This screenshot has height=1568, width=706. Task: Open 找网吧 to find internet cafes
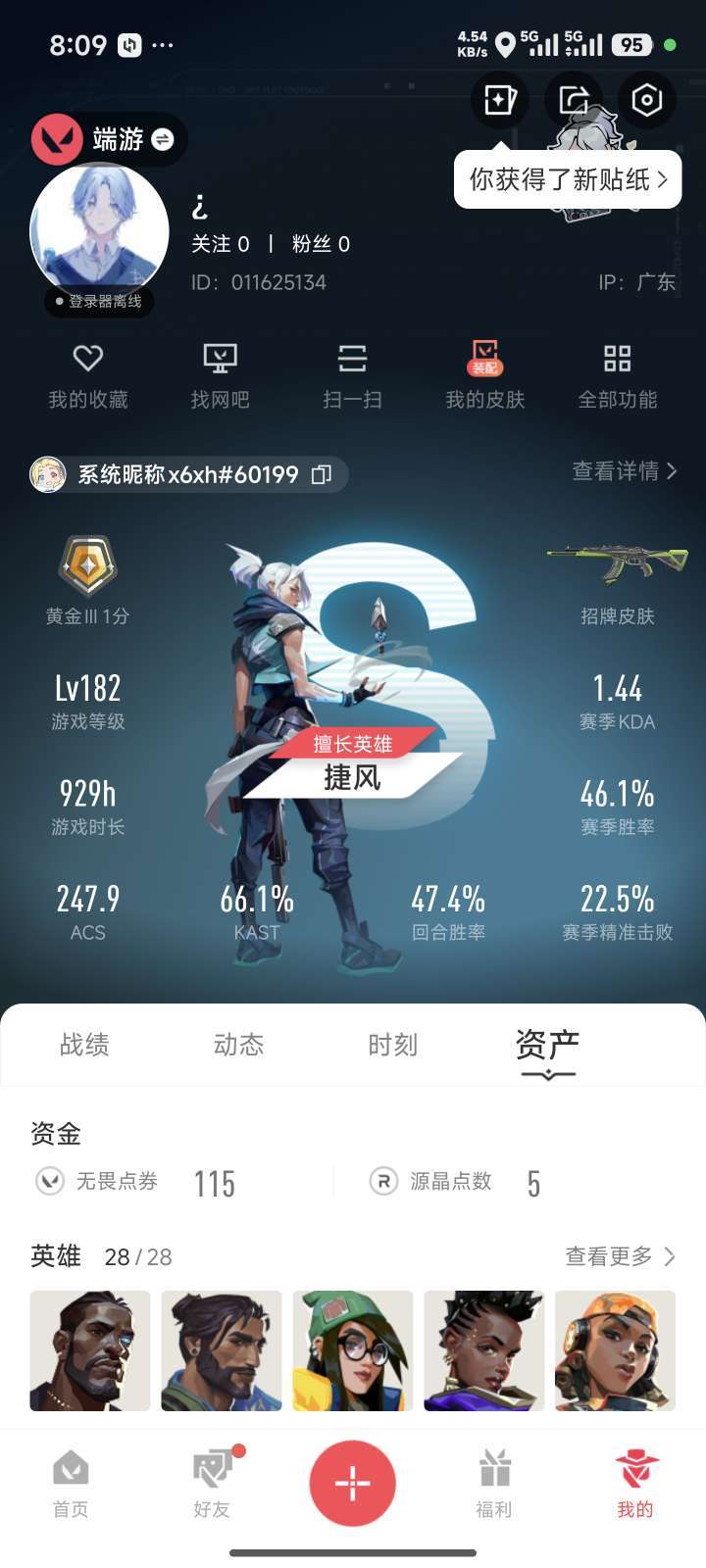[x=220, y=376]
